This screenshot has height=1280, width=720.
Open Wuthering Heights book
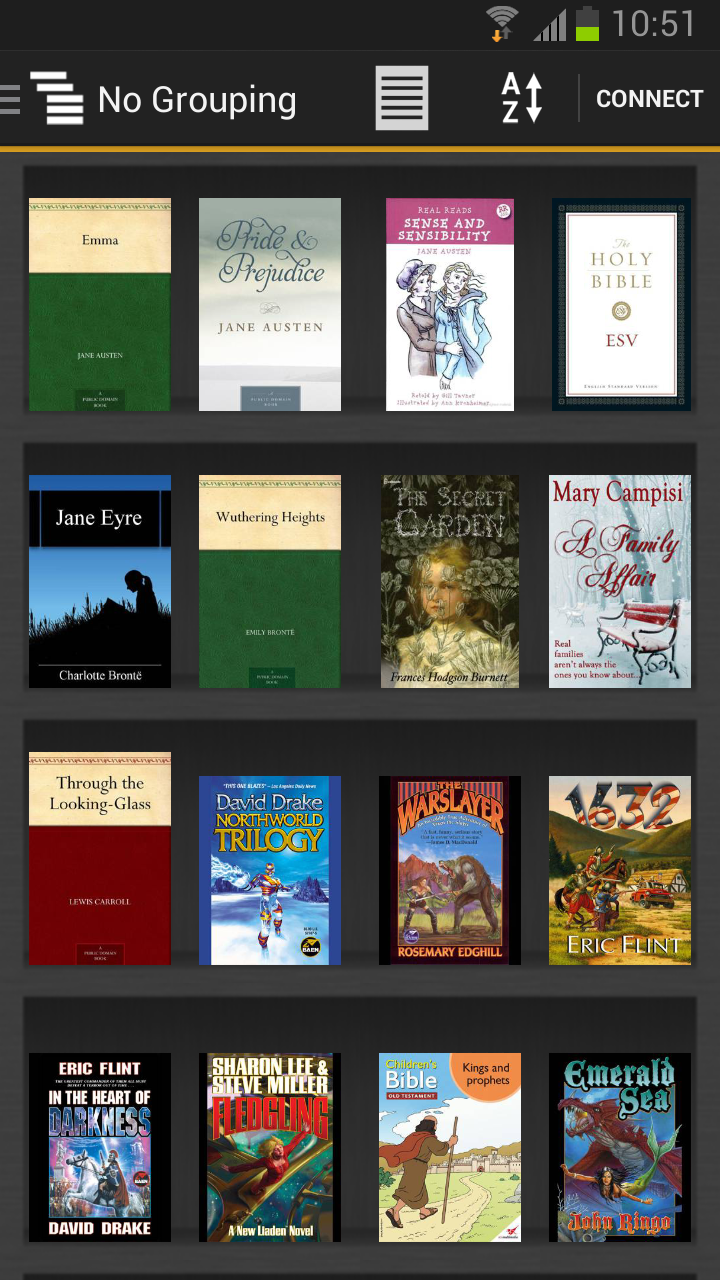click(x=270, y=581)
